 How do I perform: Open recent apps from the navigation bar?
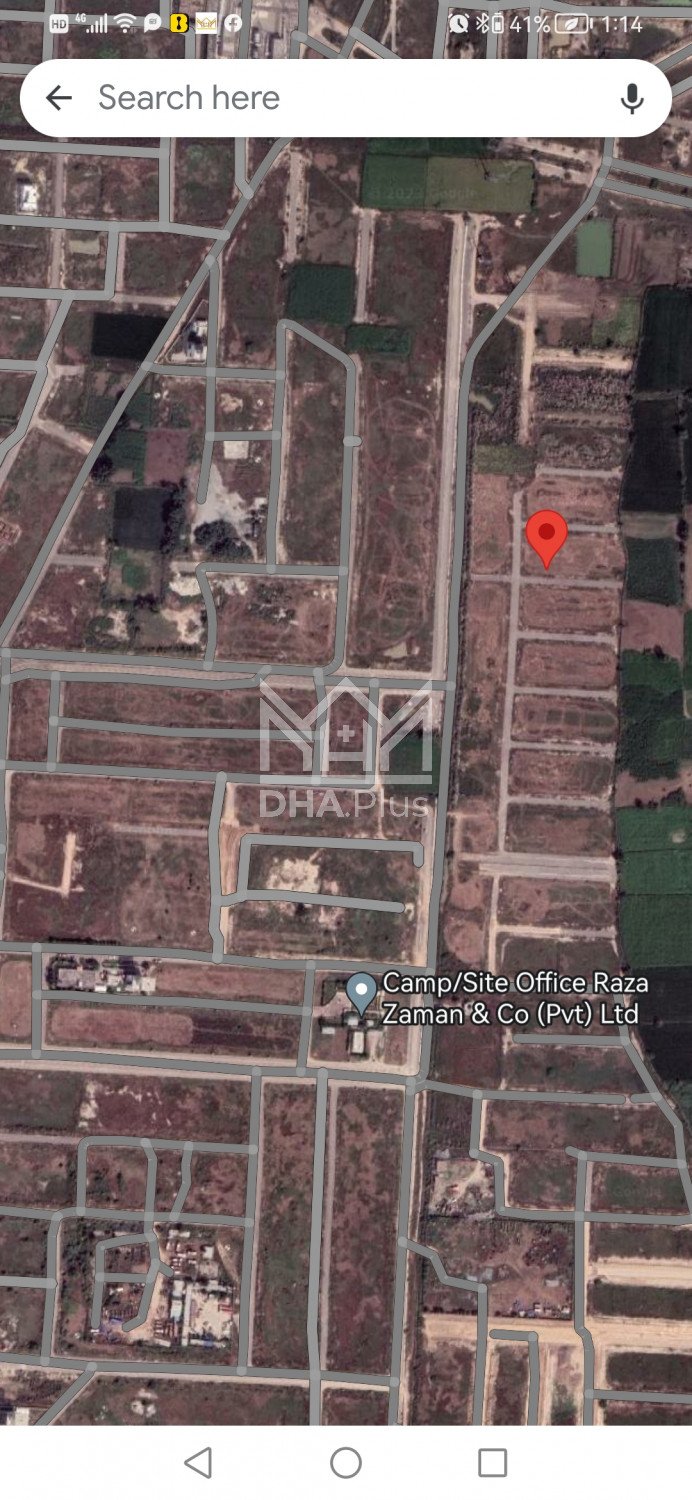[x=492, y=1463]
